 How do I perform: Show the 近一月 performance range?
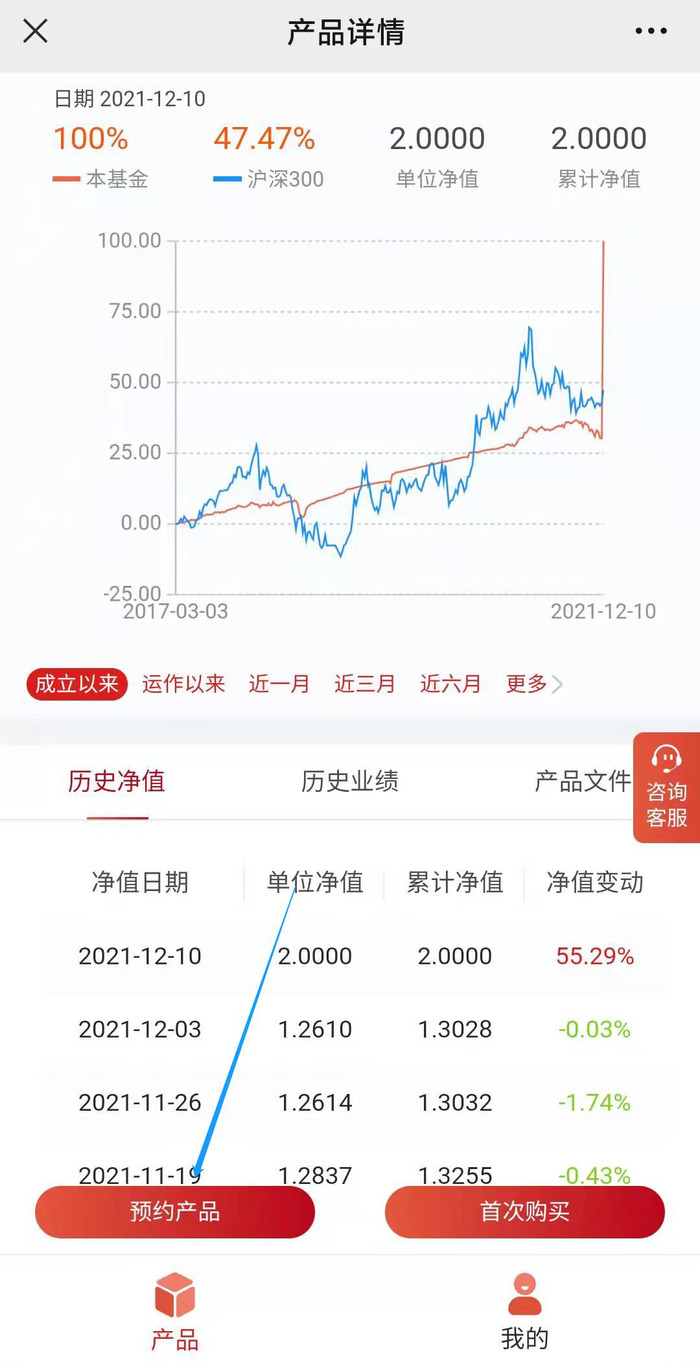[279, 684]
